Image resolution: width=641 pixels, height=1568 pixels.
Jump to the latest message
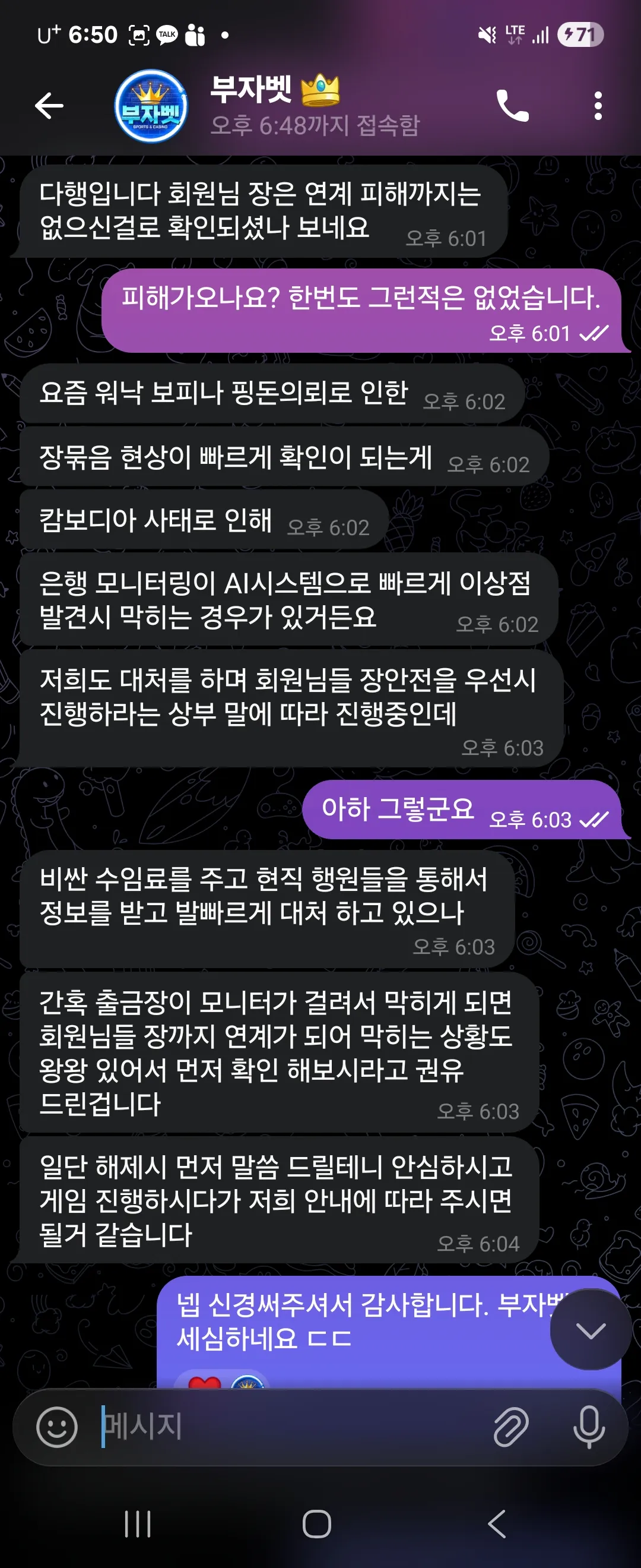click(590, 1330)
